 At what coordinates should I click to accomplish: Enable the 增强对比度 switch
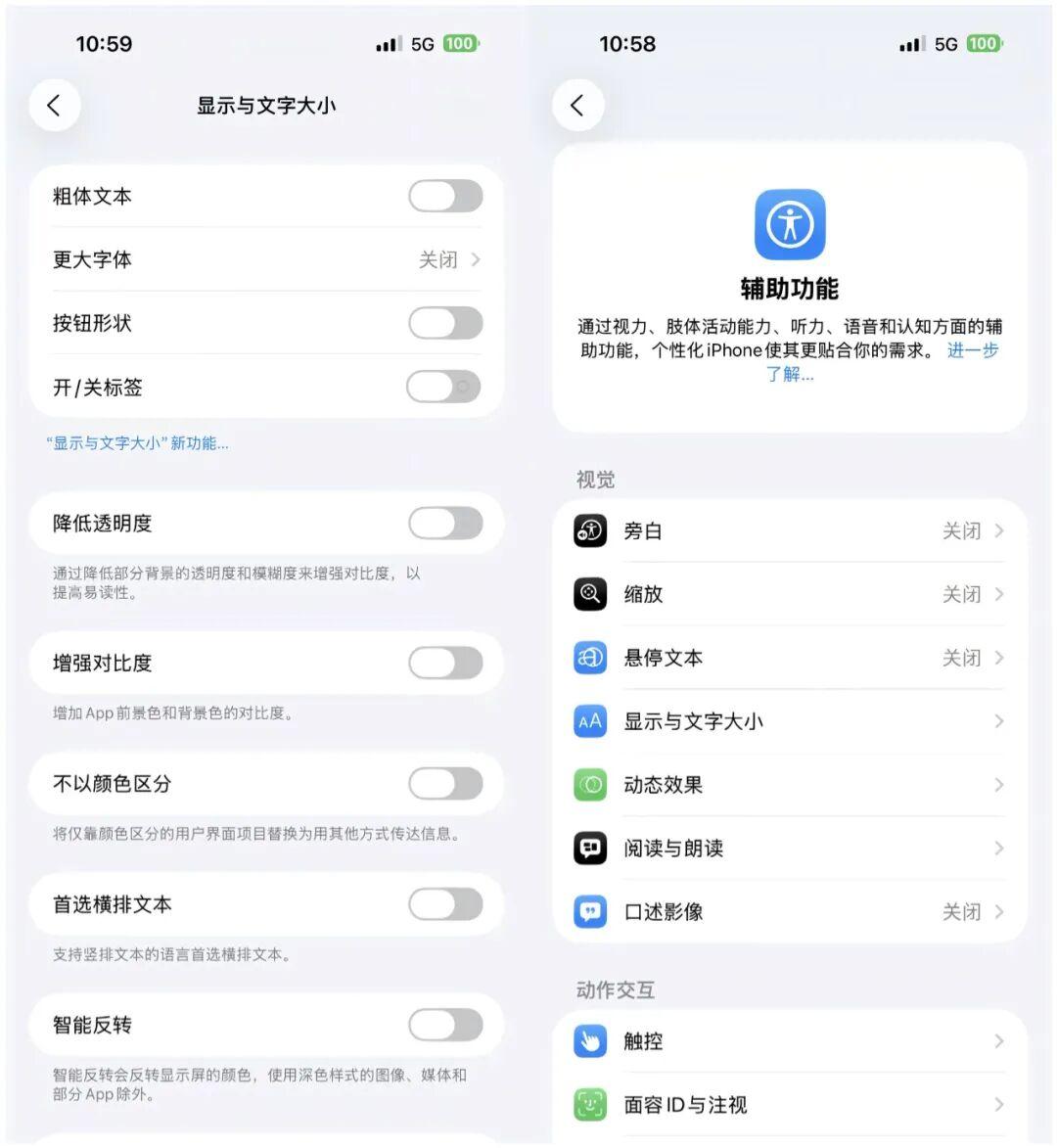pyautogui.click(x=445, y=663)
